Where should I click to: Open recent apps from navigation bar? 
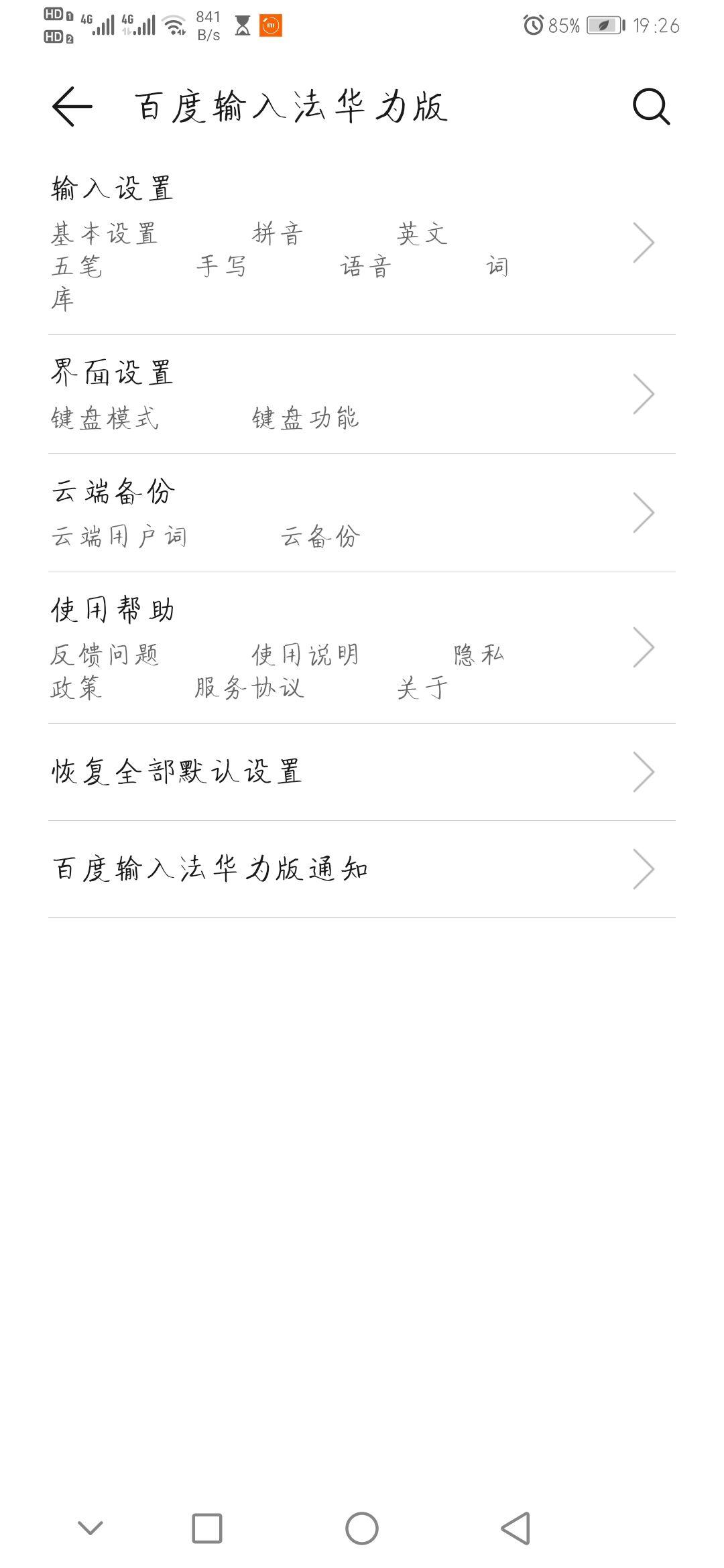coord(207,1528)
